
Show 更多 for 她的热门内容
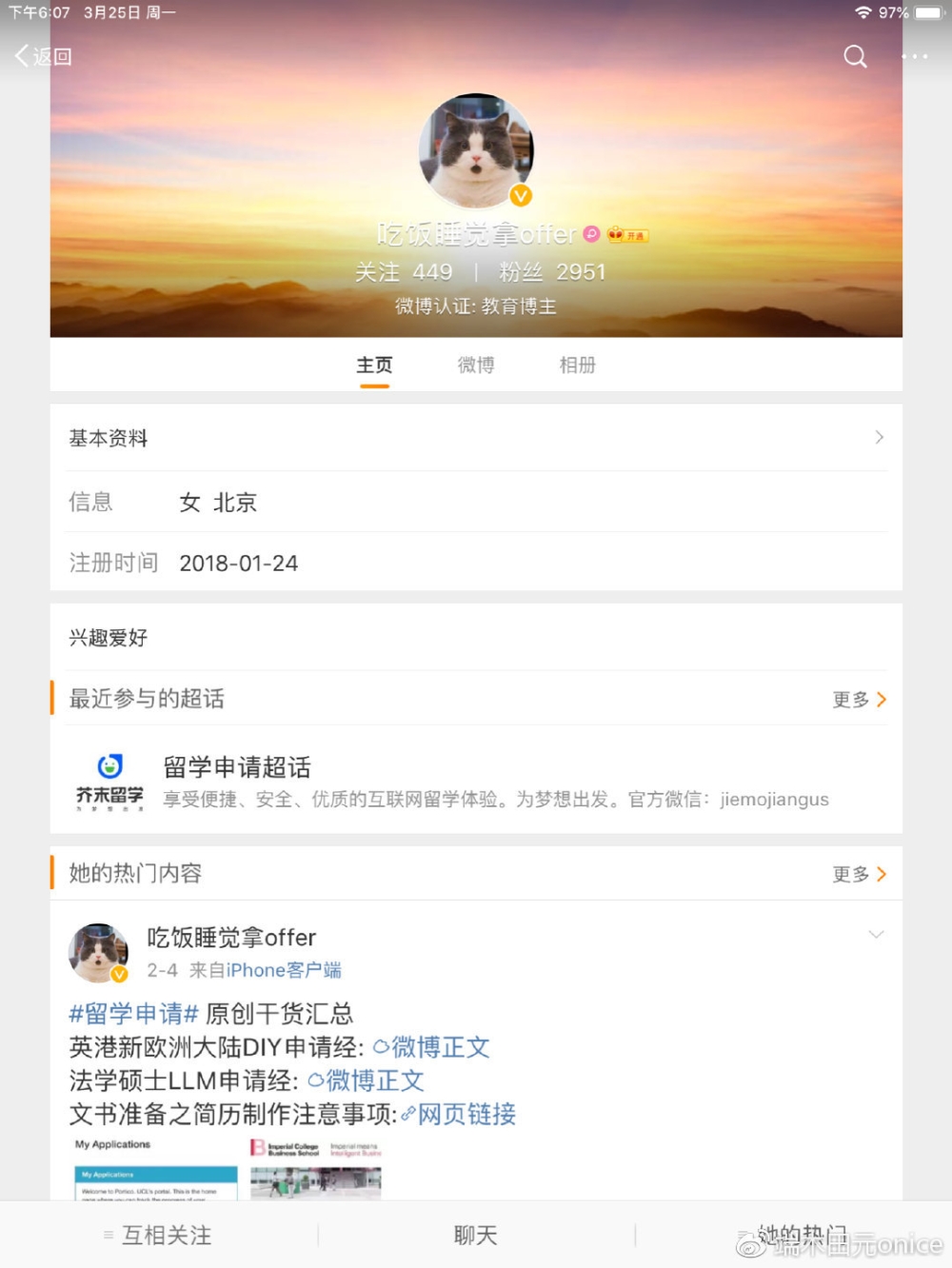click(x=859, y=874)
